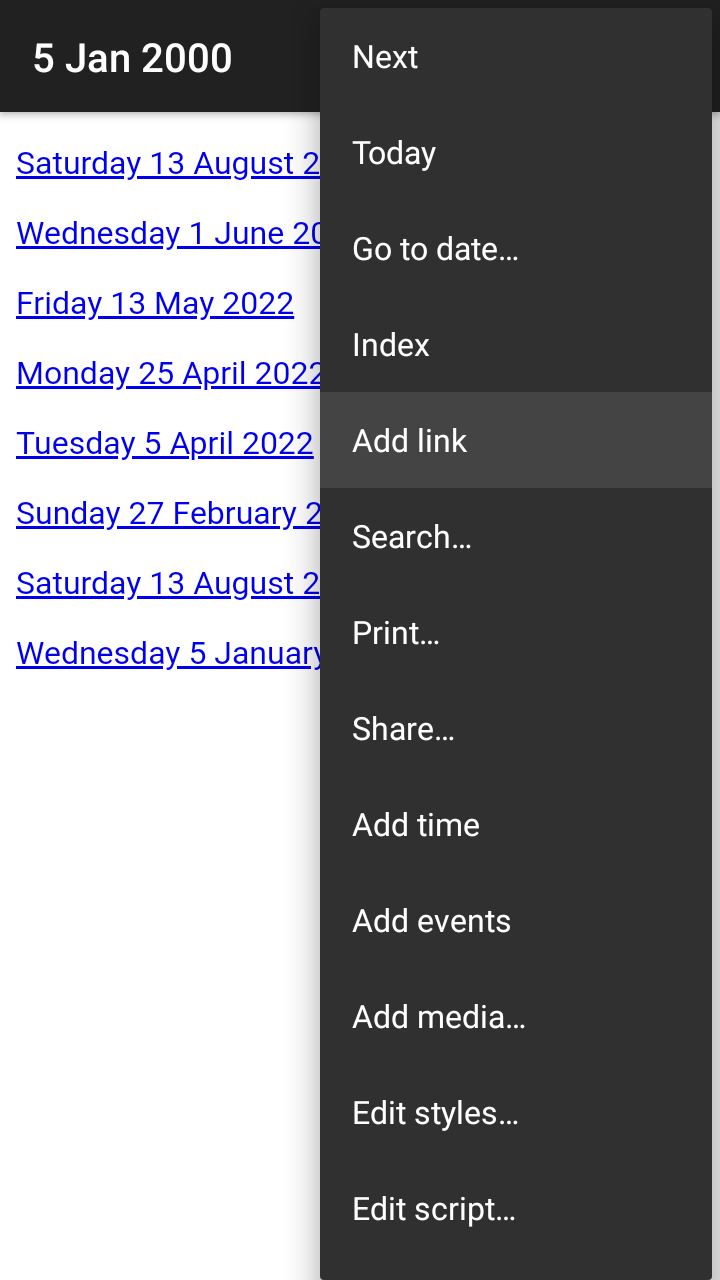Open the Friday 13 May 2022 entry
Screen dimensions: 720x1280
point(155,303)
